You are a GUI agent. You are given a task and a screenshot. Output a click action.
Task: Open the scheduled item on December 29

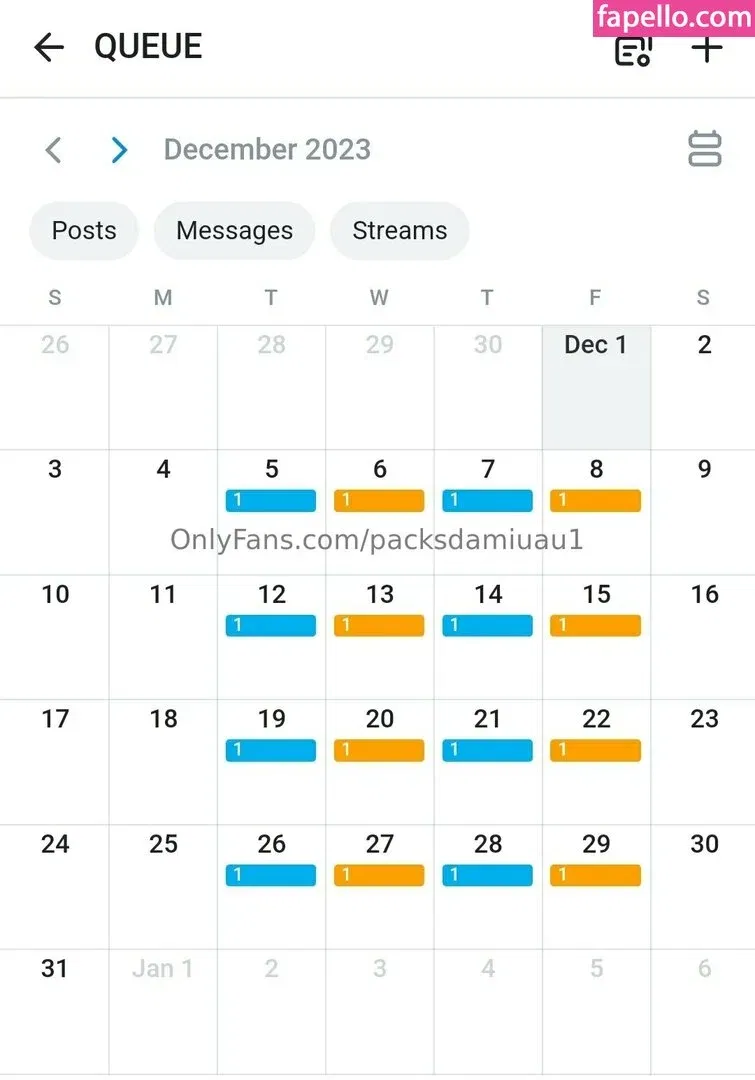(595, 876)
